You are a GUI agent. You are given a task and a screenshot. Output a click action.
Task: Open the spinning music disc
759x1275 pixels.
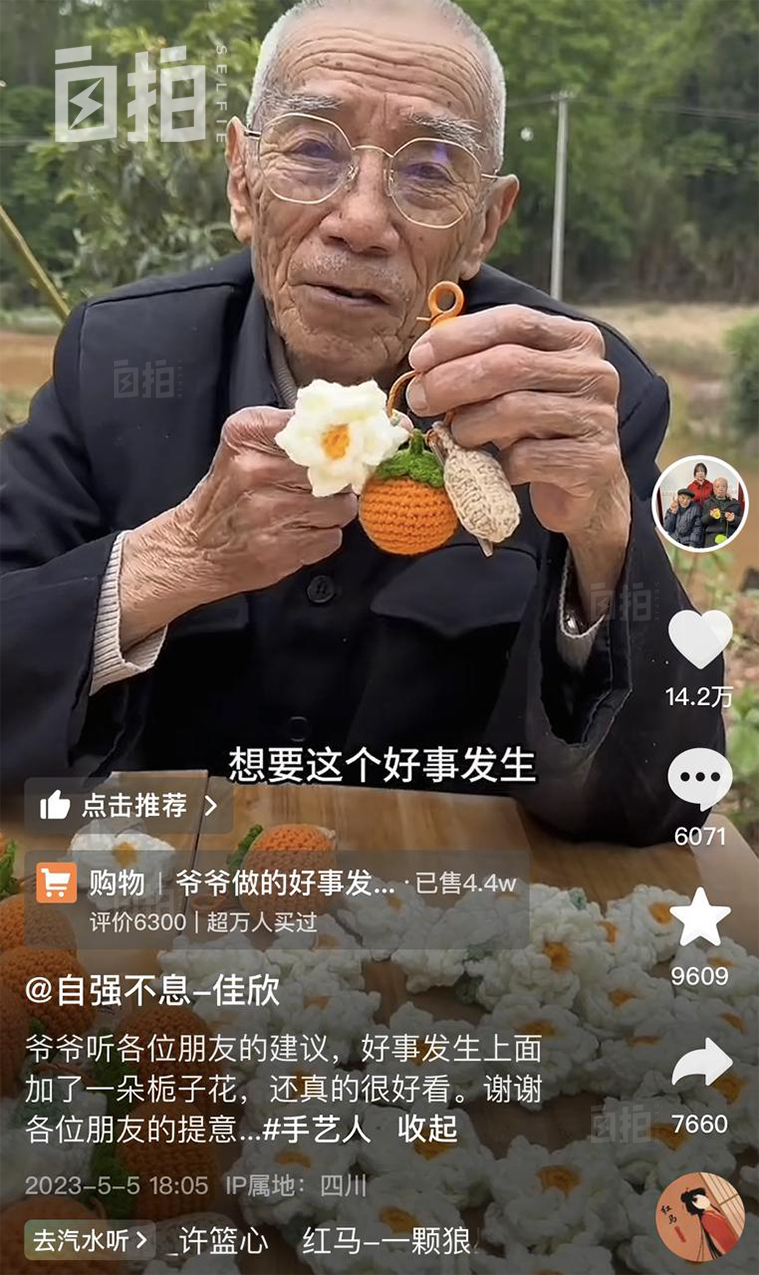[700, 1217]
